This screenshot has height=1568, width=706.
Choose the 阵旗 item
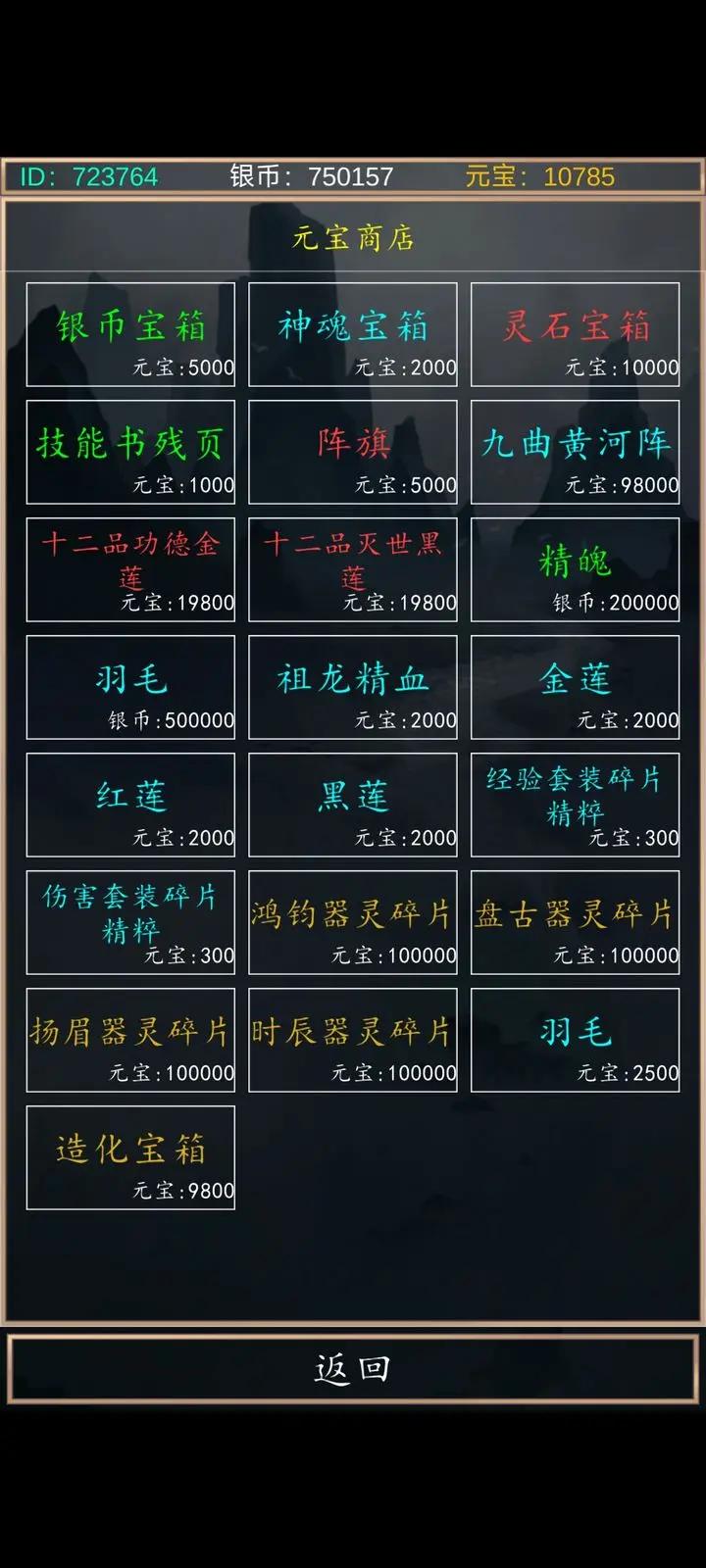pos(353,452)
